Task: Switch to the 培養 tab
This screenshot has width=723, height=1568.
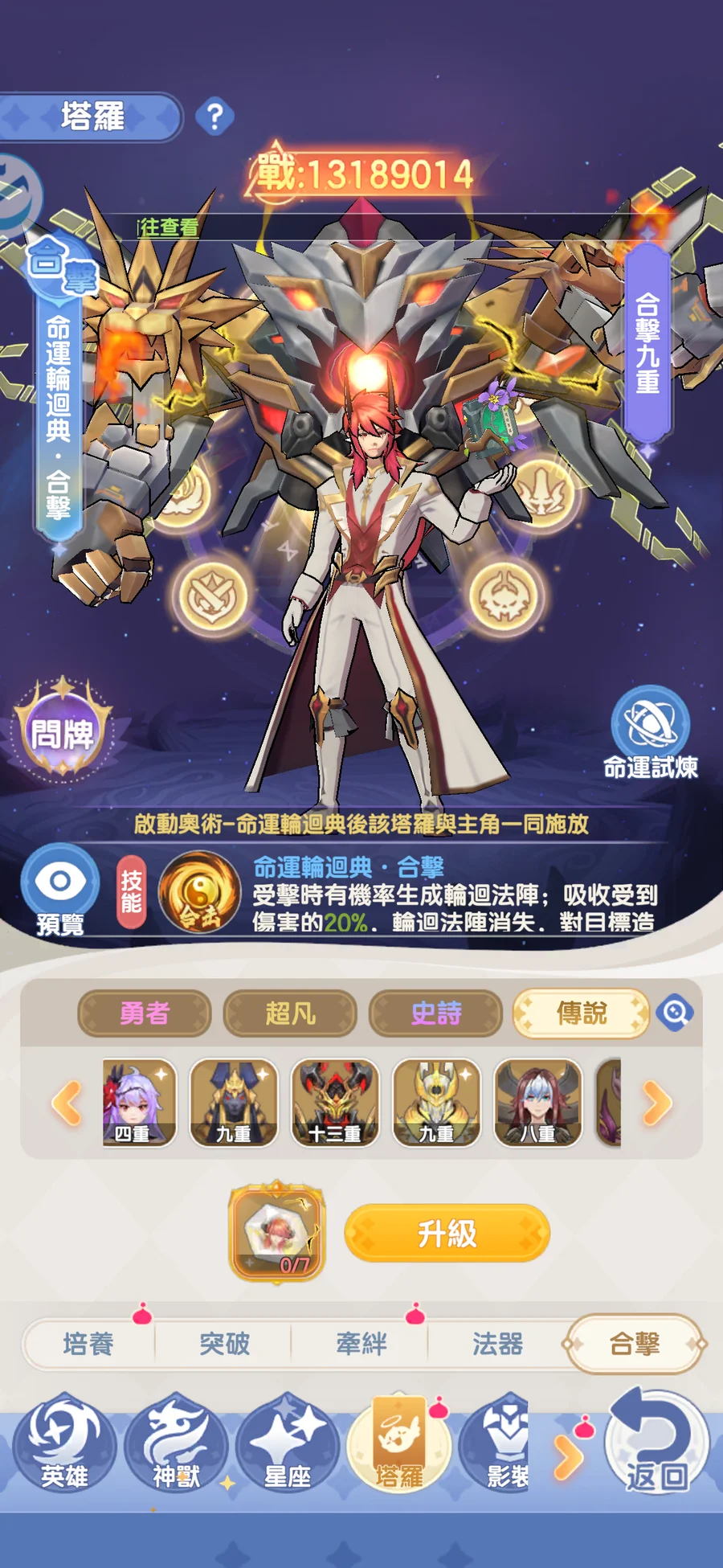Action: [88, 1344]
